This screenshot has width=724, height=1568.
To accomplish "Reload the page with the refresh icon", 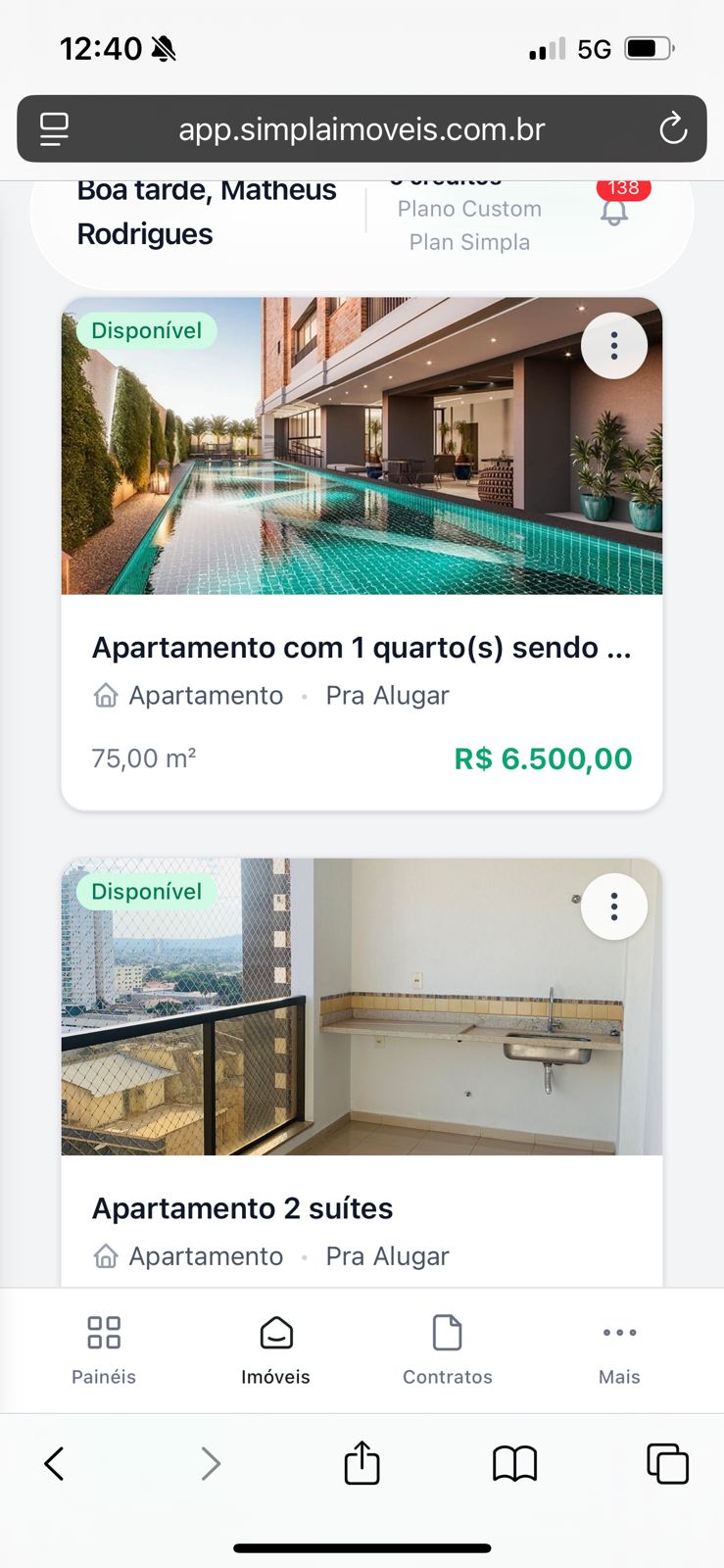I will [x=672, y=128].
